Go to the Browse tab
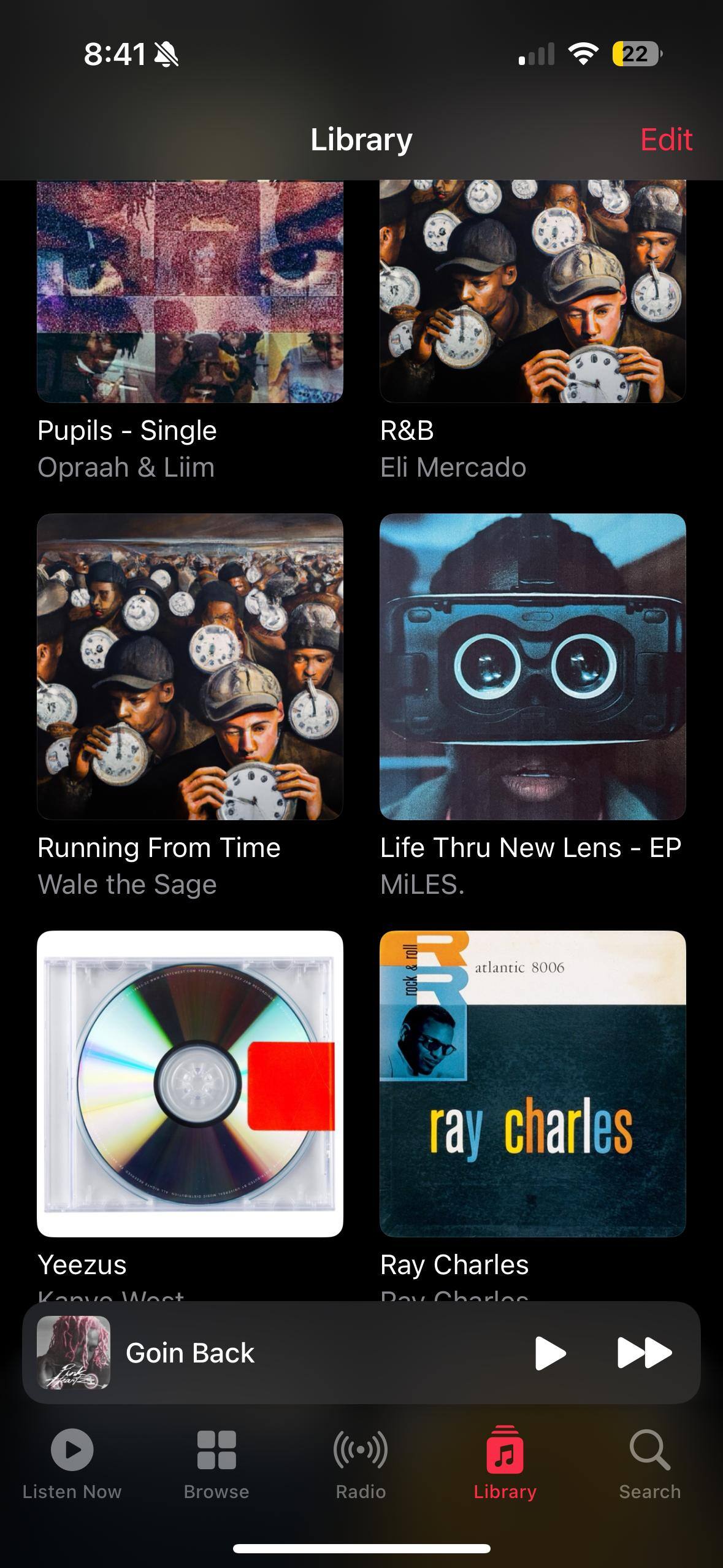723x1568 pixels. [216, 1464]
